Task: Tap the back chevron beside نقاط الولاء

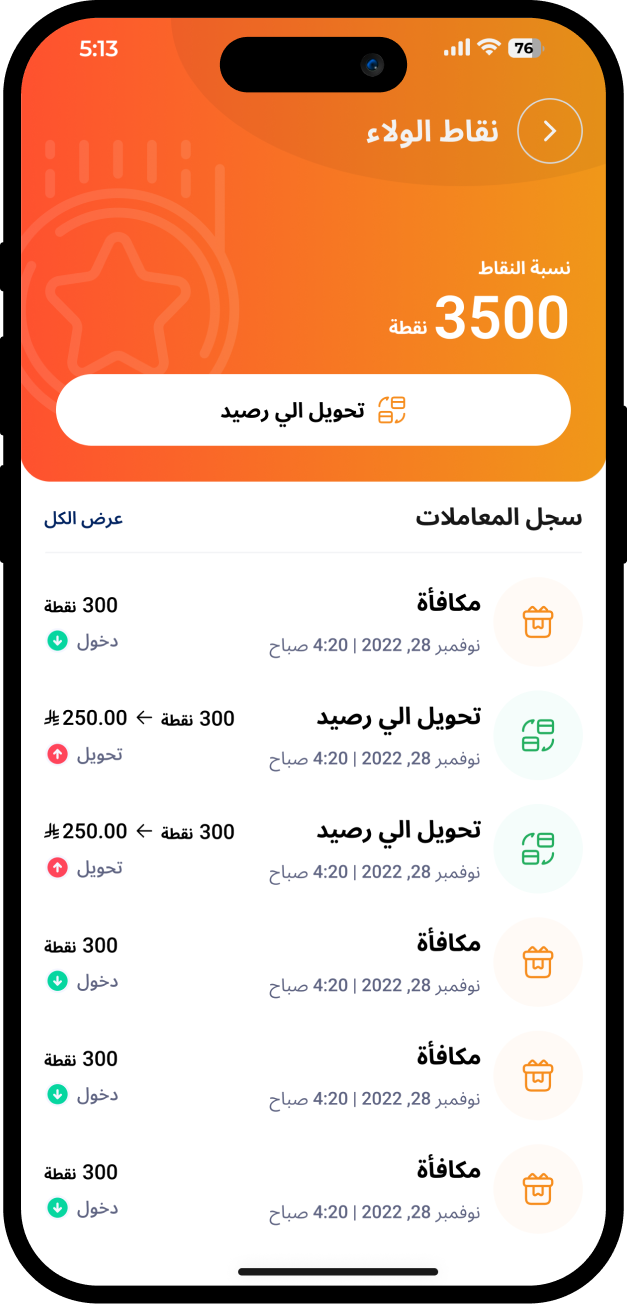Action: [x=549, y=131]
